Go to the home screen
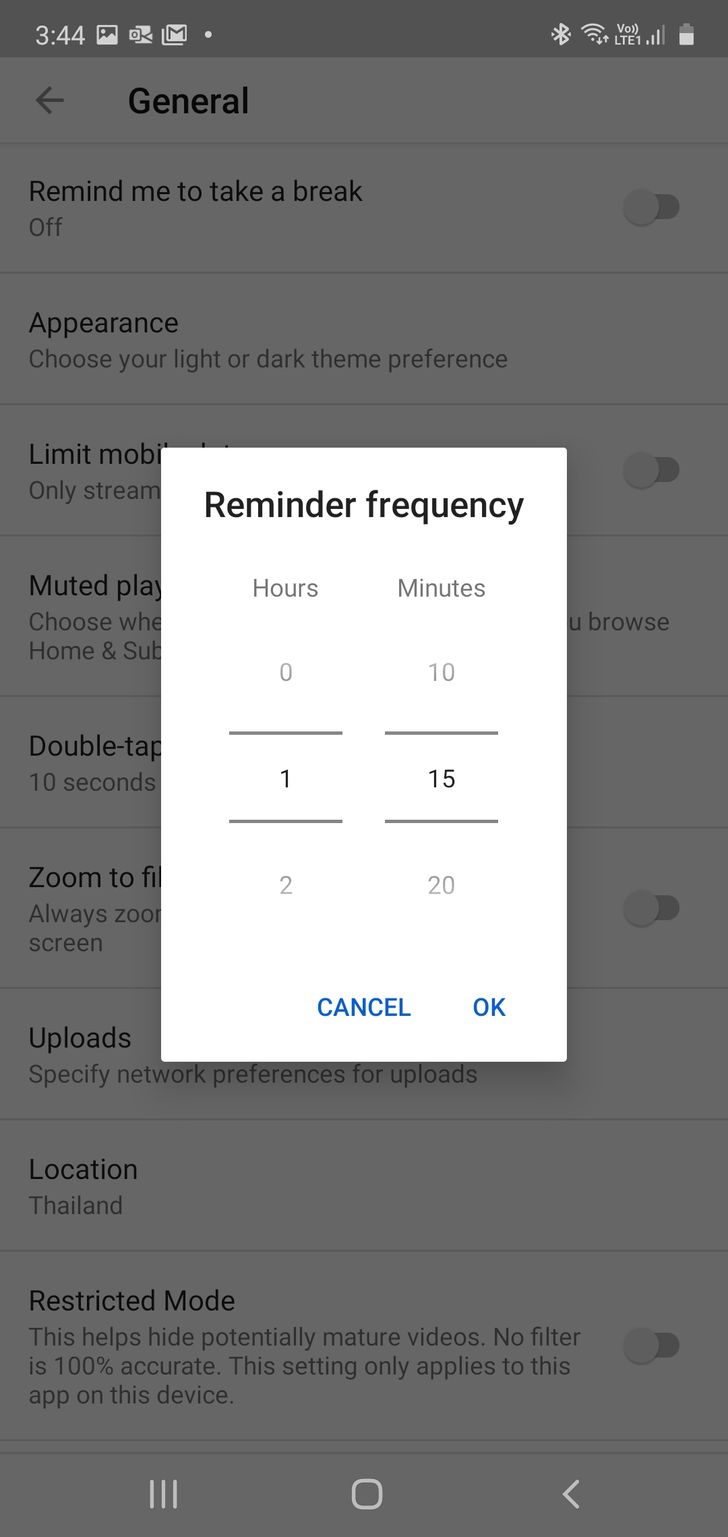The width and height of the screenshot is (728, 1537). point(366,1494)
